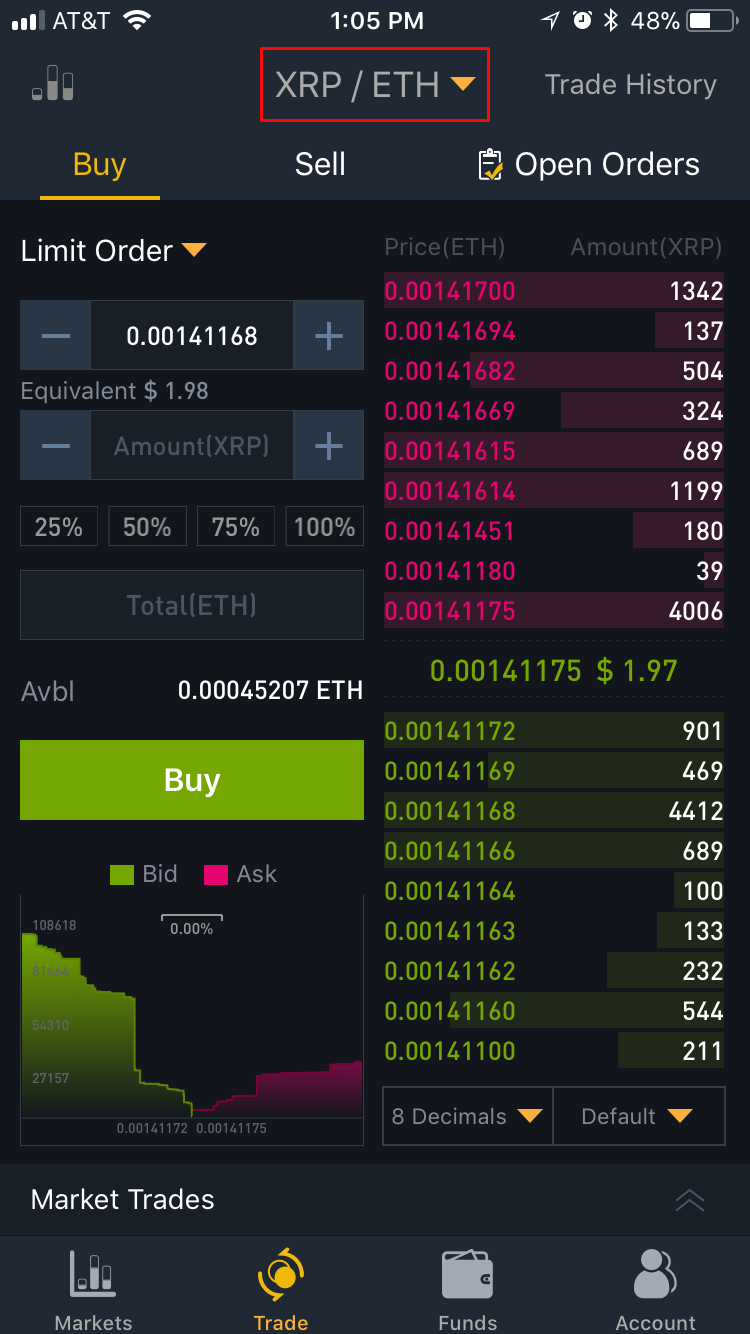This screenshot has height=1334, width=750.
Task: Open the Default order book view dropdown
Action: coord(638,1116)
